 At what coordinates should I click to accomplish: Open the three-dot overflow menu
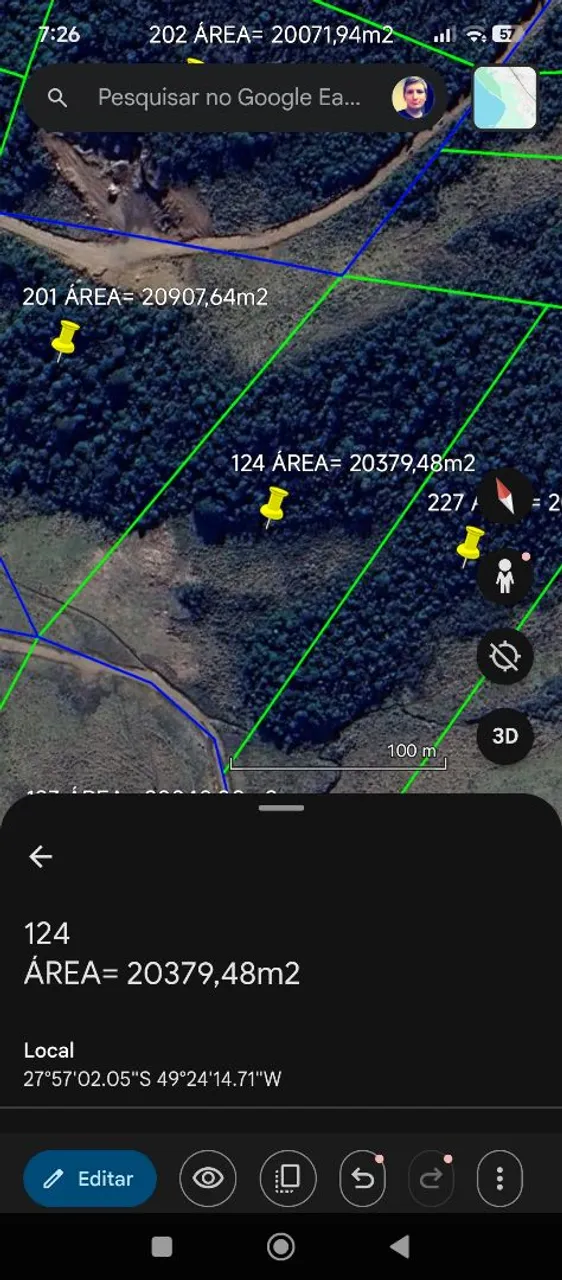(x=500, y=1179)
